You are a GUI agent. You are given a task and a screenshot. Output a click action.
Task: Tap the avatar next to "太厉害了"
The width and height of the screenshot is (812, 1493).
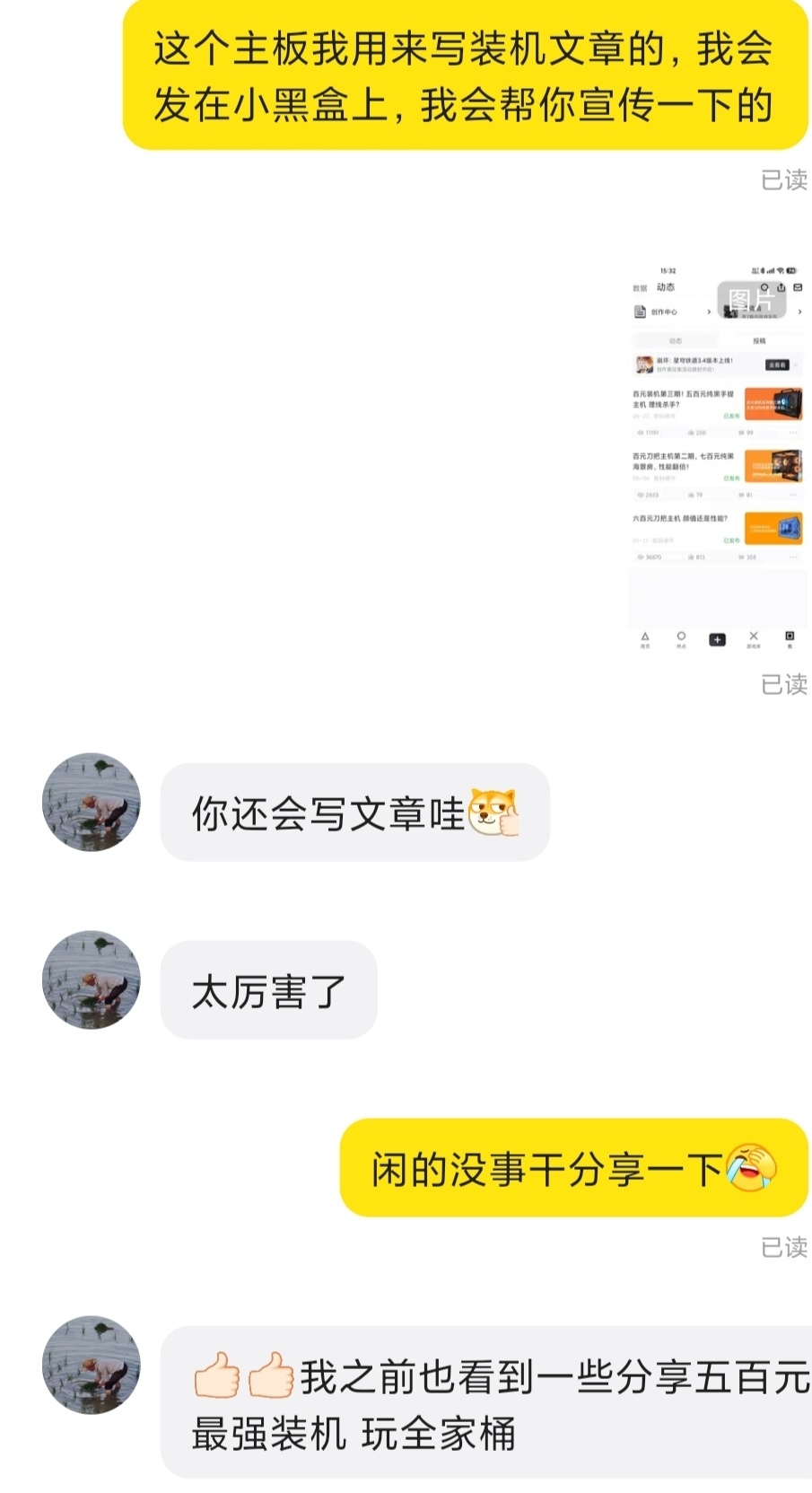click(92, 980)
